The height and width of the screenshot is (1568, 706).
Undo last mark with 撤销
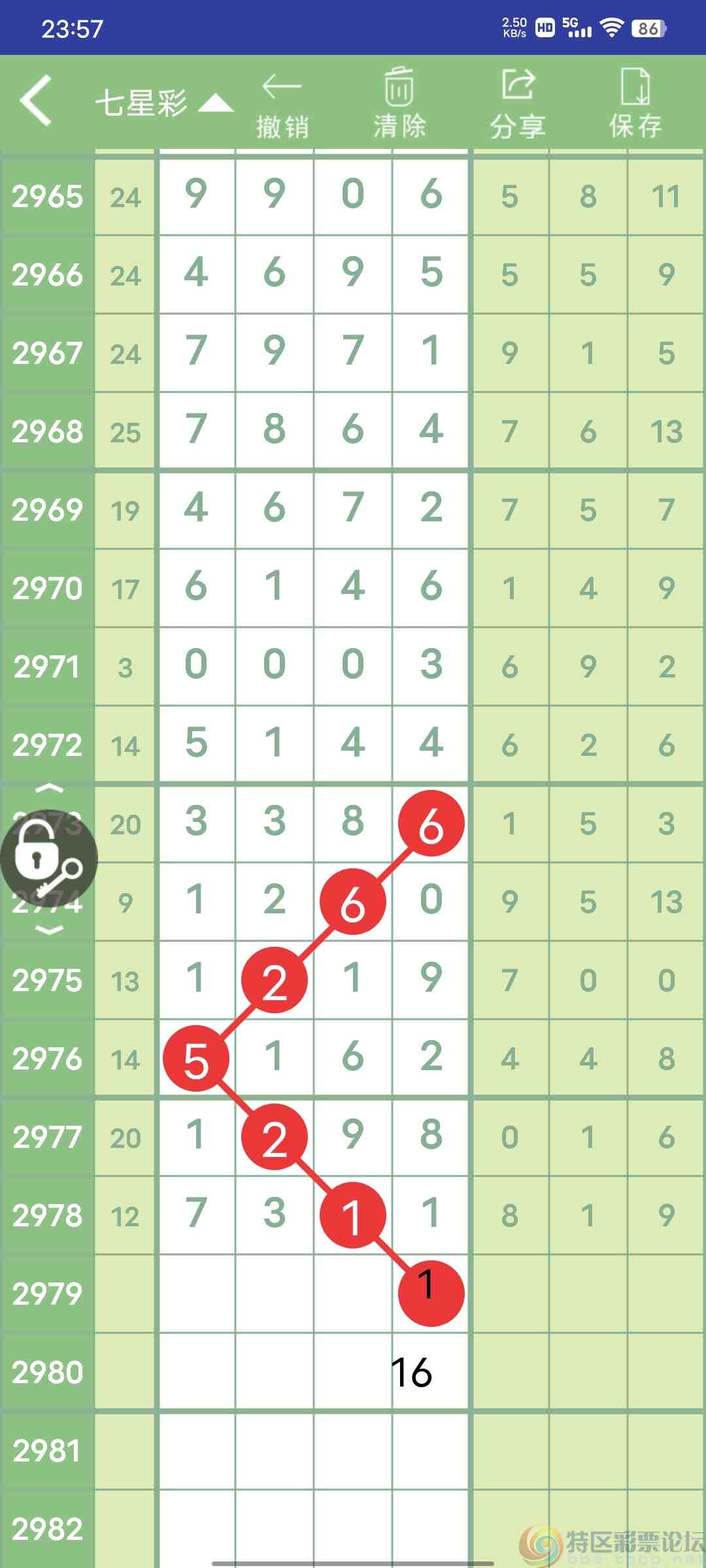[282, 105]
